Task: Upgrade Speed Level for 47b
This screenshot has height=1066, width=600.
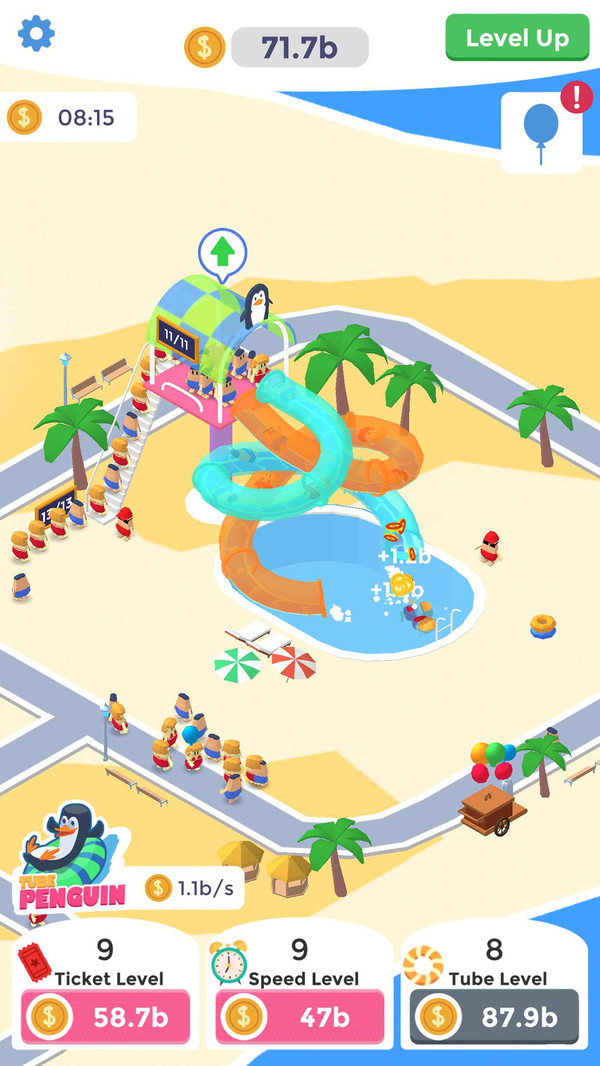Action: 300,1016
